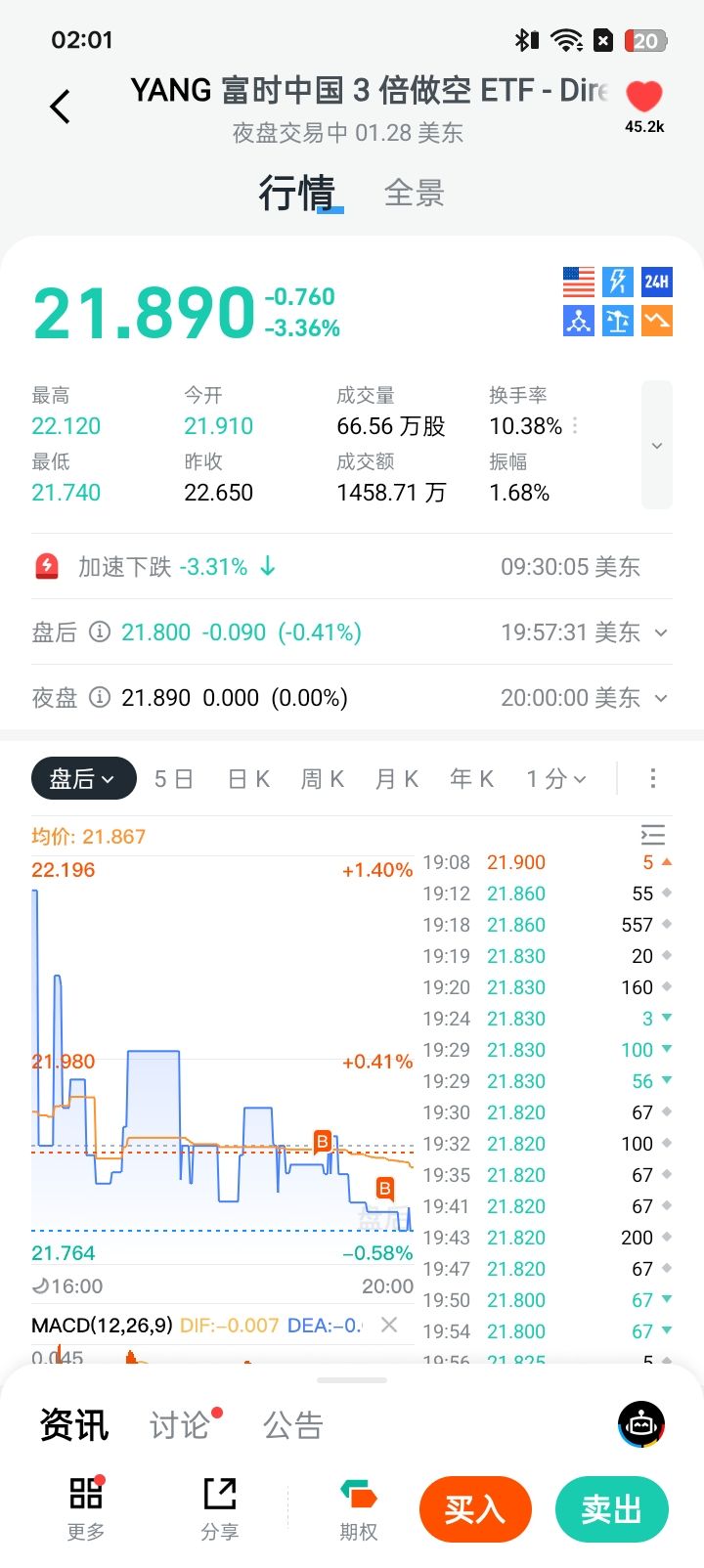The width and height of the screenshot is (704, 1568).
Task: Expand the 盘后 price row
Action: (x=661, y=632)
